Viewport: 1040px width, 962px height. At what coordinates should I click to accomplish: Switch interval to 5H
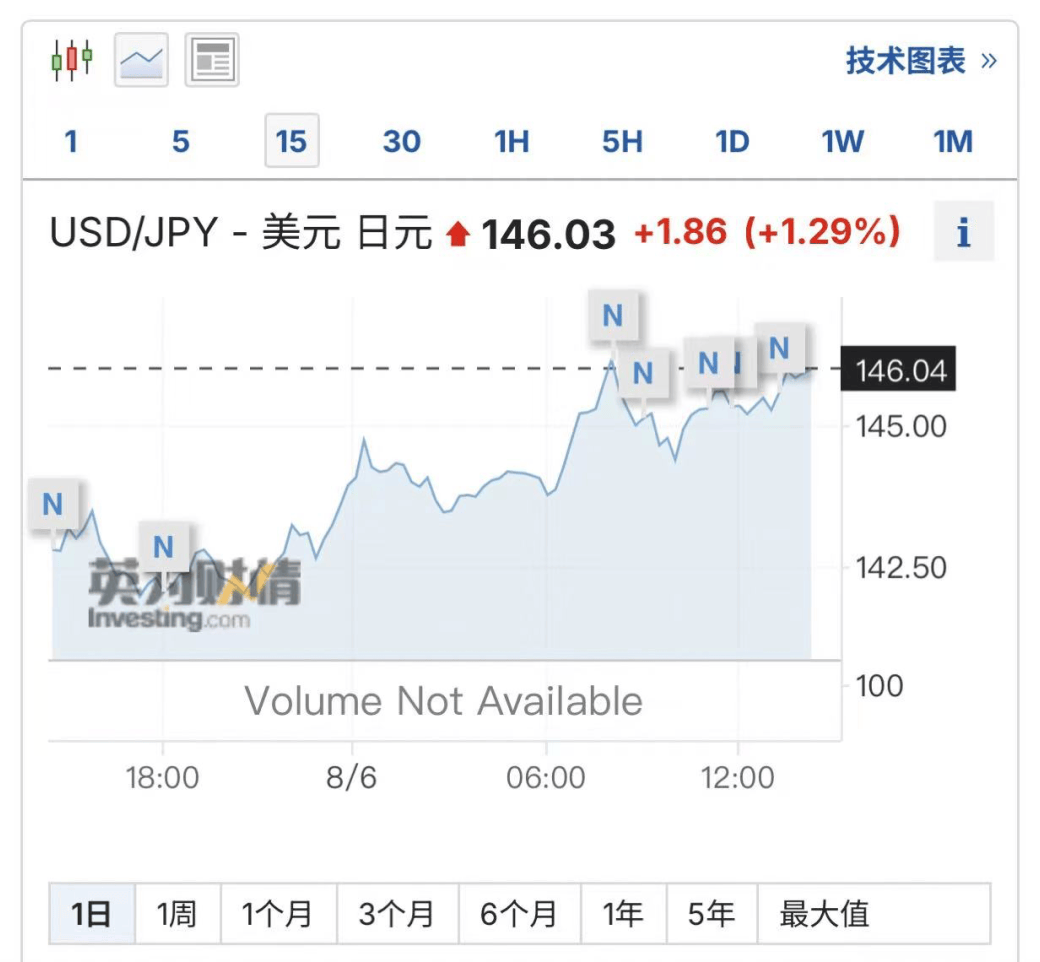tap(622, 141)
